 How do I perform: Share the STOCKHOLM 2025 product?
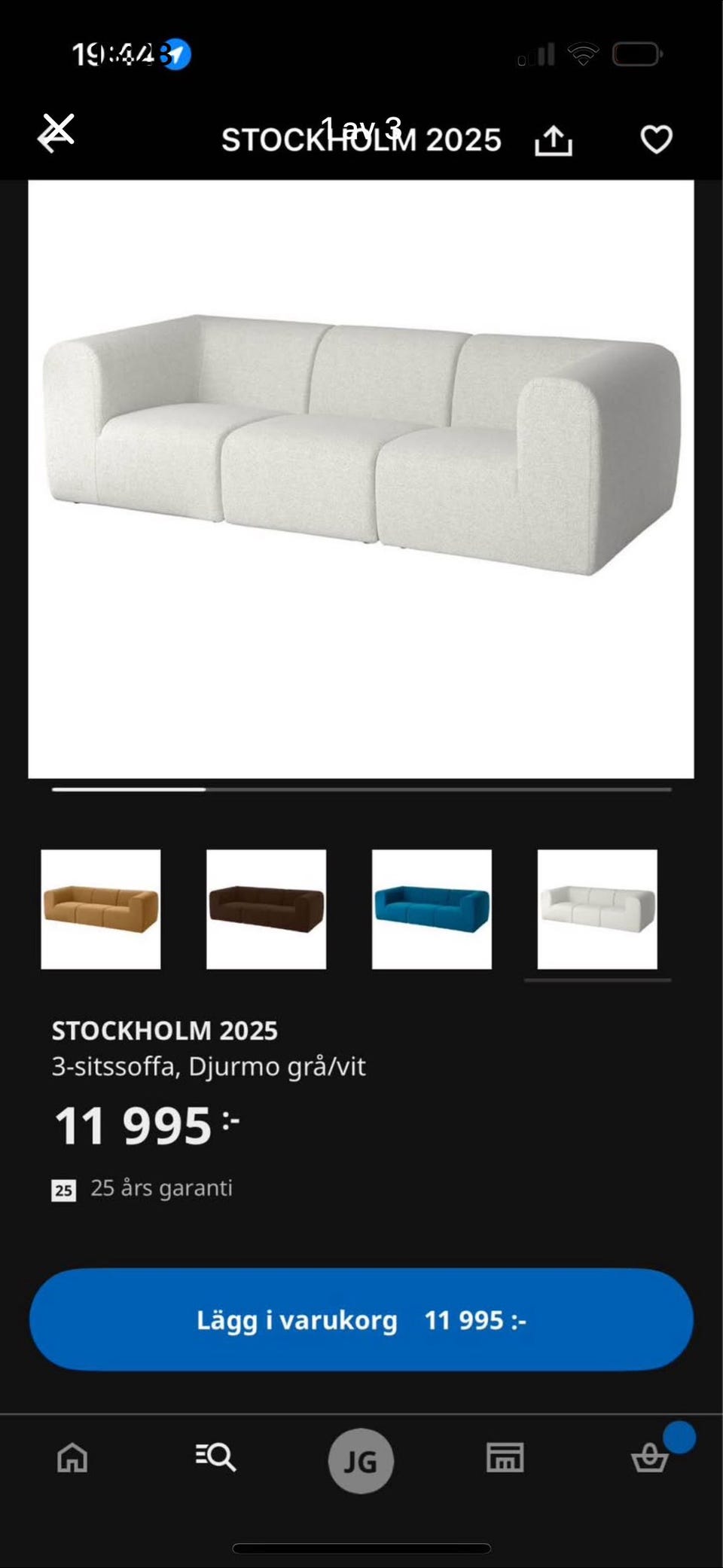click(x=554, y=139)
